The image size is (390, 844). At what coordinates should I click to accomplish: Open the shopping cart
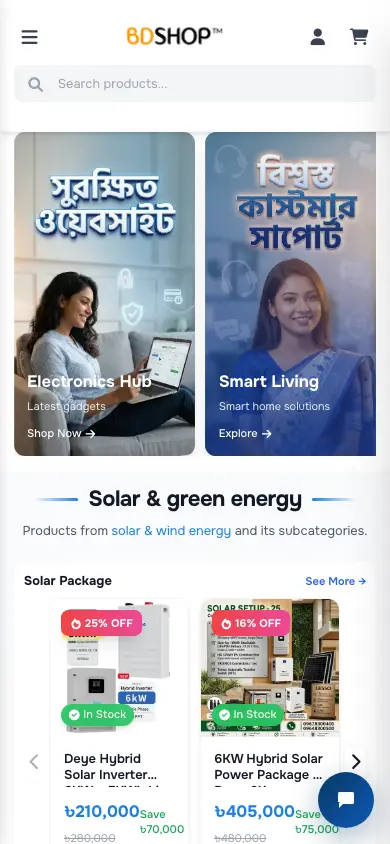(x=359, y=37)
